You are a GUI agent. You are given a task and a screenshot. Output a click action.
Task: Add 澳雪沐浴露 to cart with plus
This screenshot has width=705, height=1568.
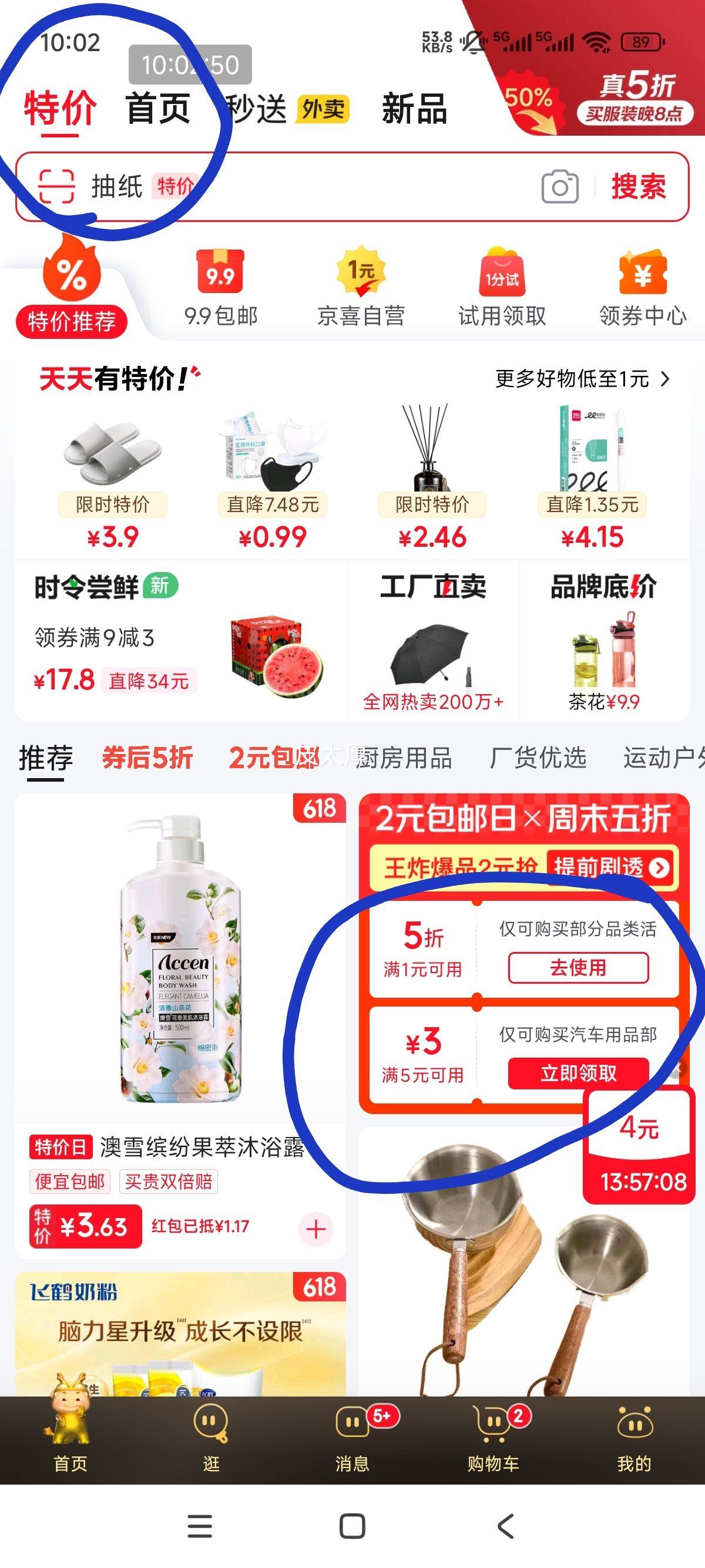click(315, 1230)
